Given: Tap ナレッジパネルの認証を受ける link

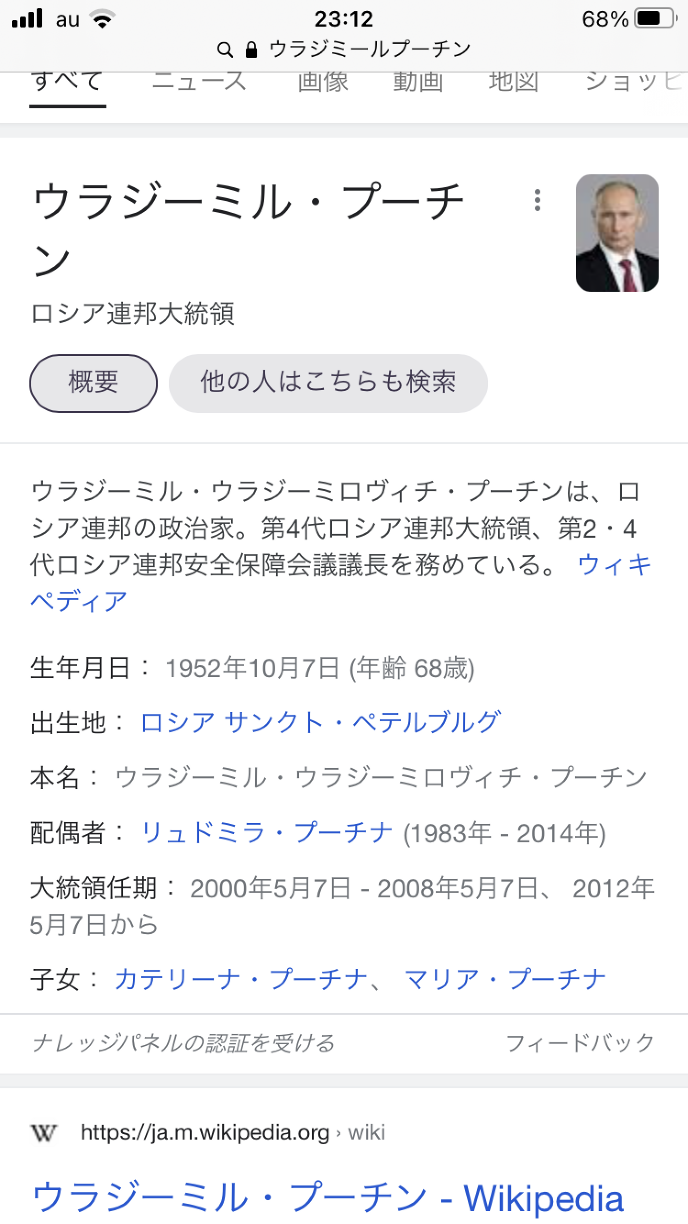Looking at the screenshot, I should (x=183, y=1043).
